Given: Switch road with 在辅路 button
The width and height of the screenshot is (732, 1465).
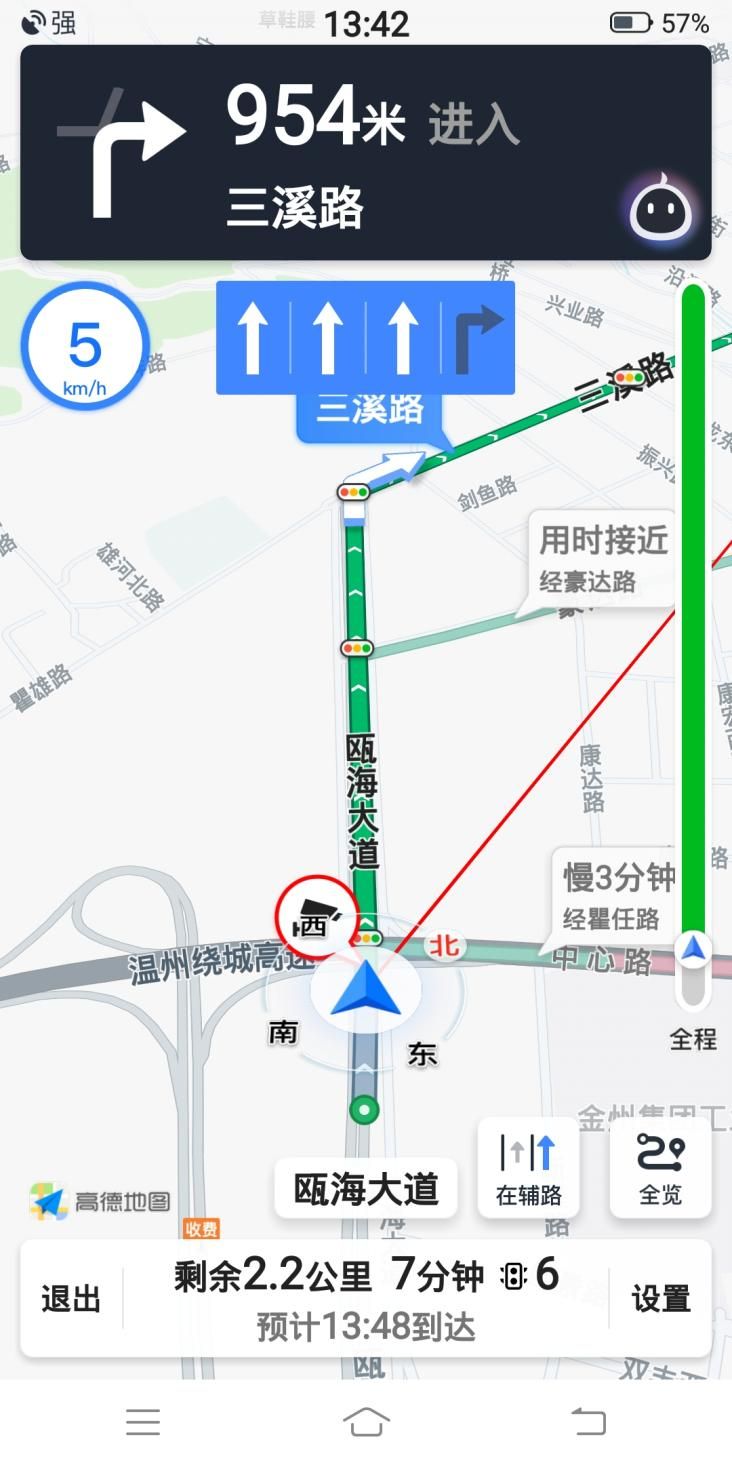Looking at the screenshot, I should pyautogui.click(x=528, y=1168).
